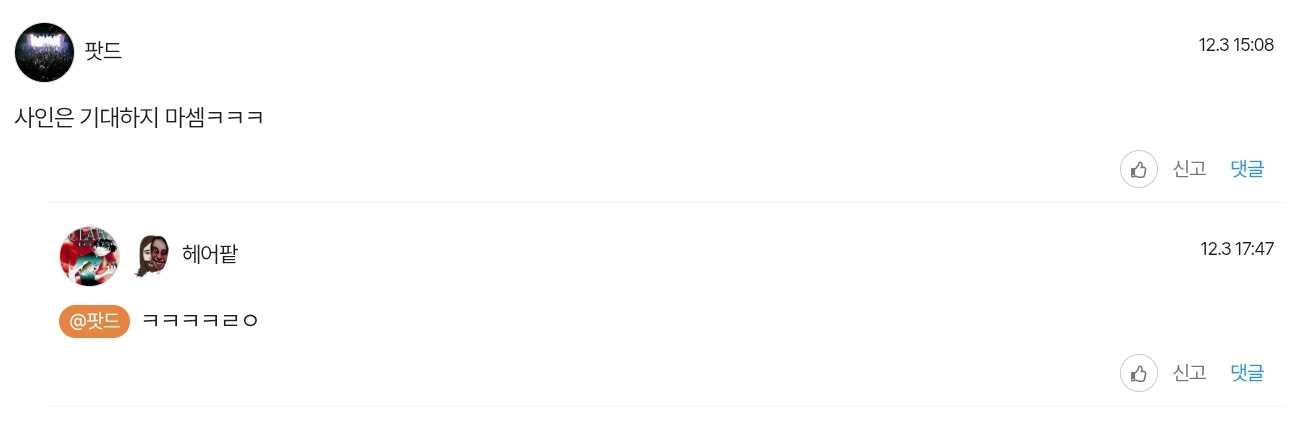Open 팟드's profile picture
The width and height of the screenshot is (1294, 432).
[45, 52]
